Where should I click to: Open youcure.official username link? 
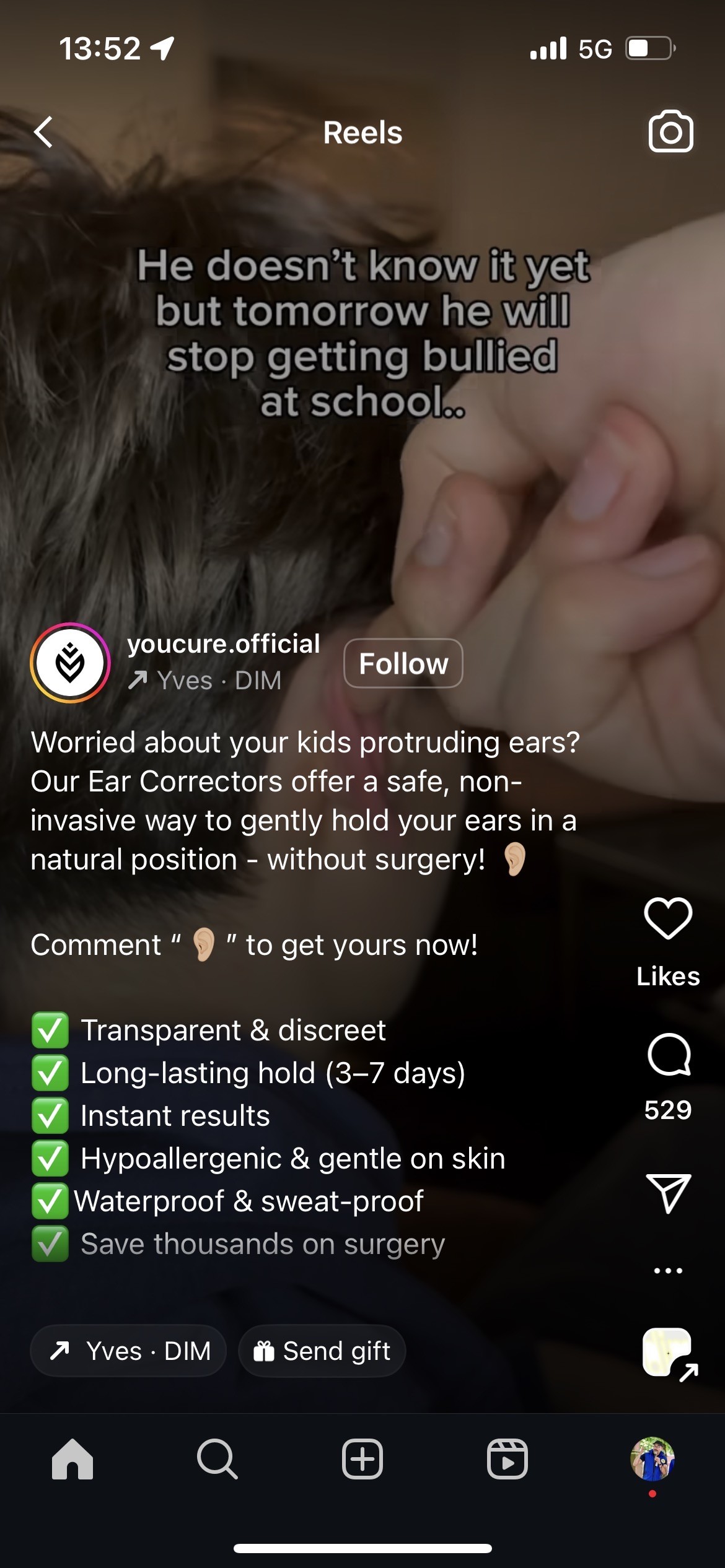[x=224, y=644]
